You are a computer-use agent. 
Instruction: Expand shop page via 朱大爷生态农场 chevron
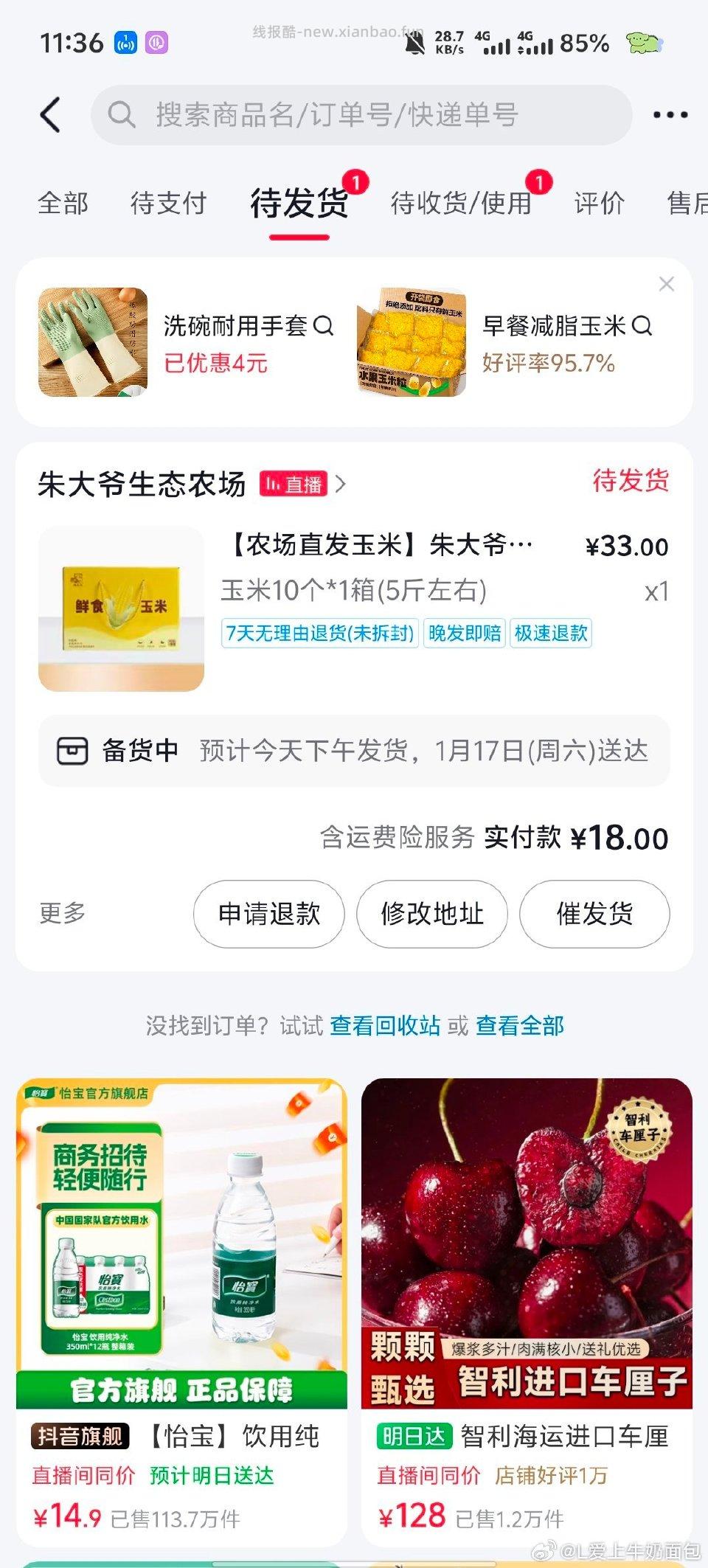tap(341, 485)
